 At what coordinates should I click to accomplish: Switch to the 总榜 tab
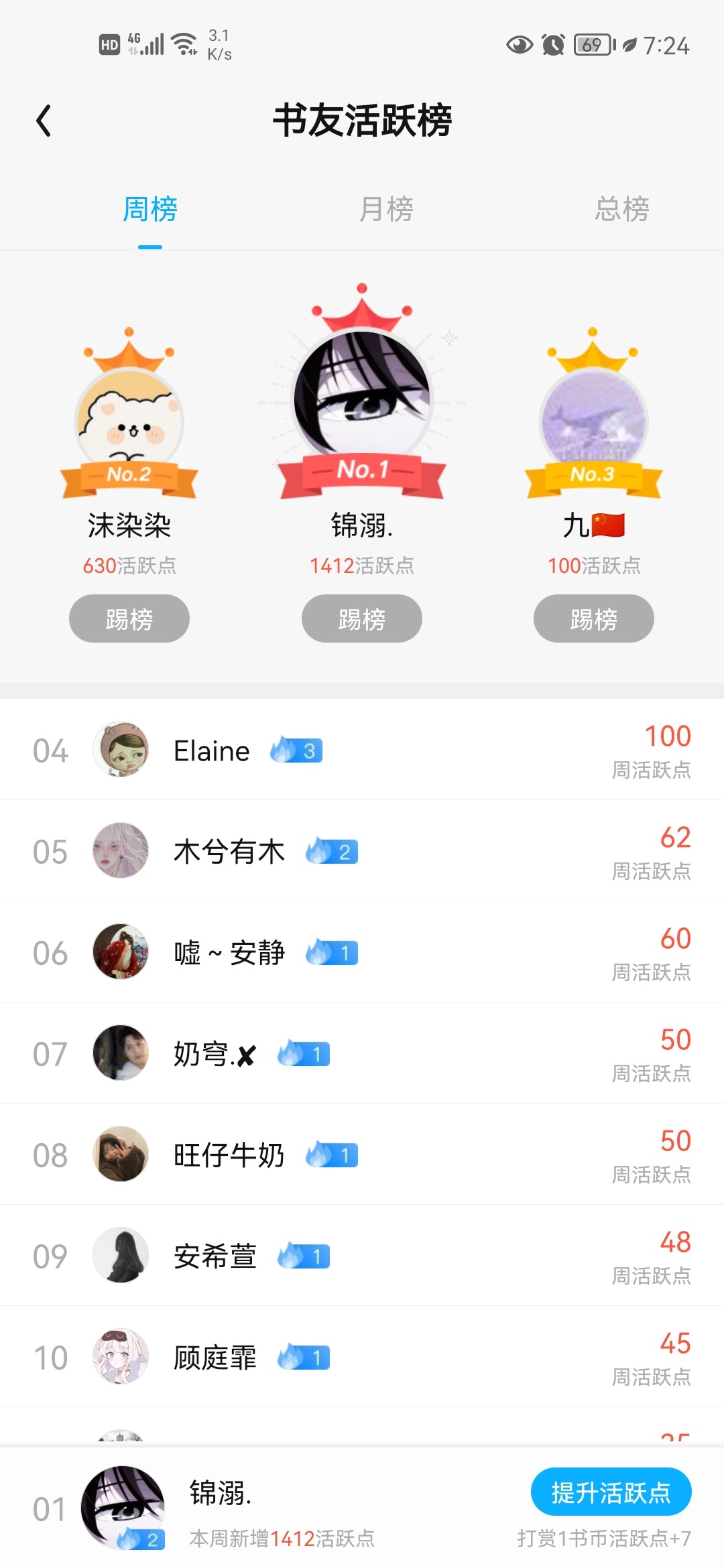point(621,209)
